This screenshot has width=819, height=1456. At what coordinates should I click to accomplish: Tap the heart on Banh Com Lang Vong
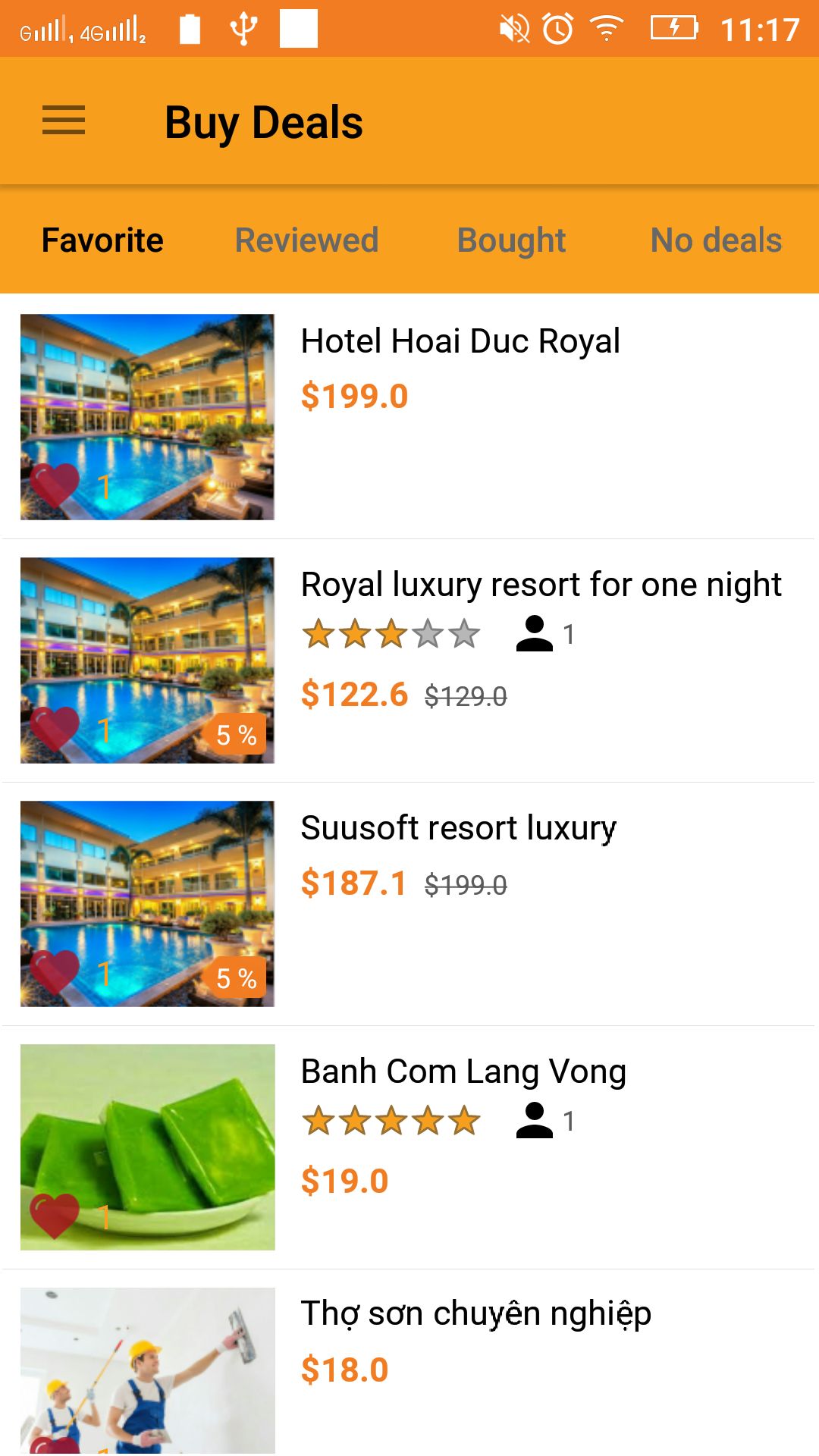[x=55, y=1216]
